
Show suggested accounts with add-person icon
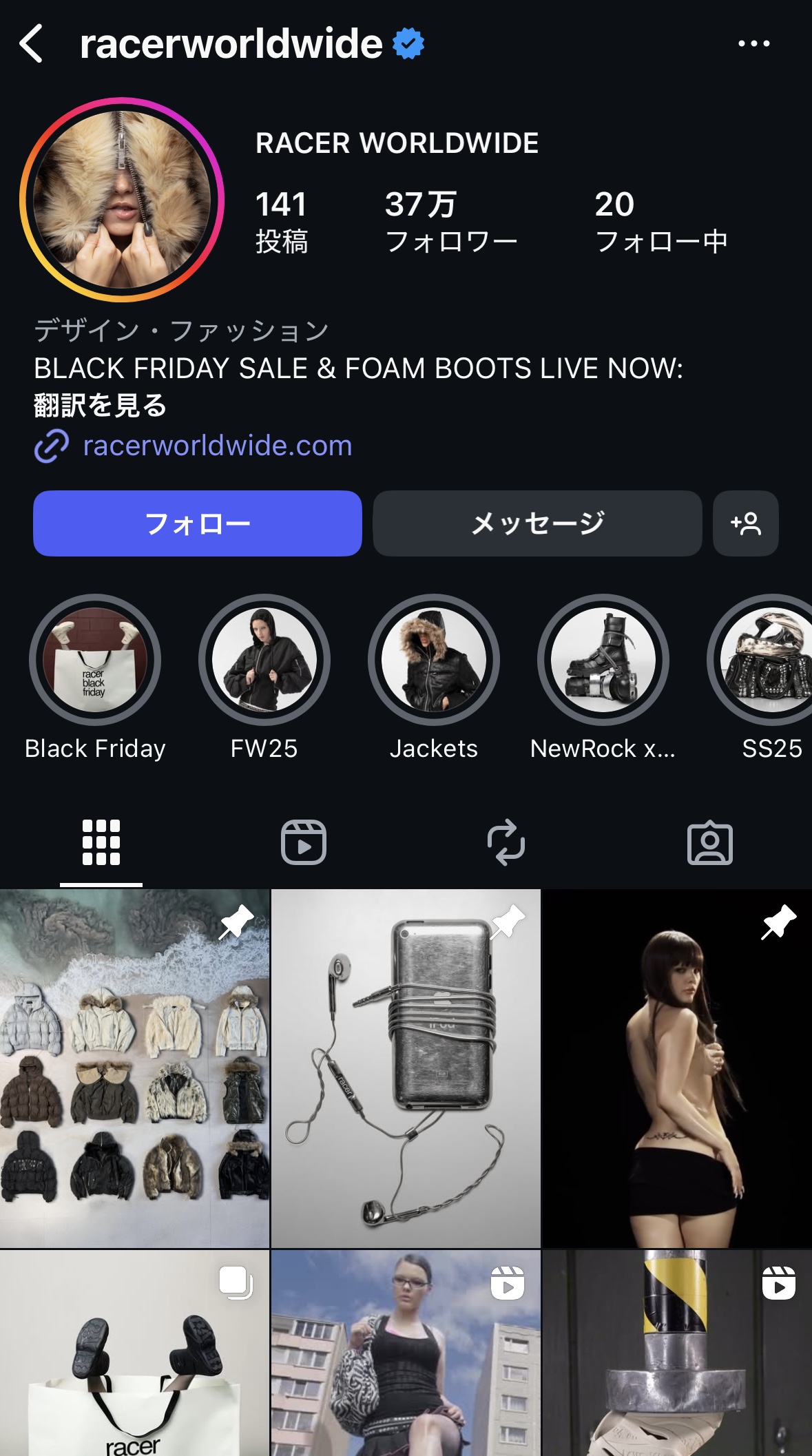click(746, 523)
